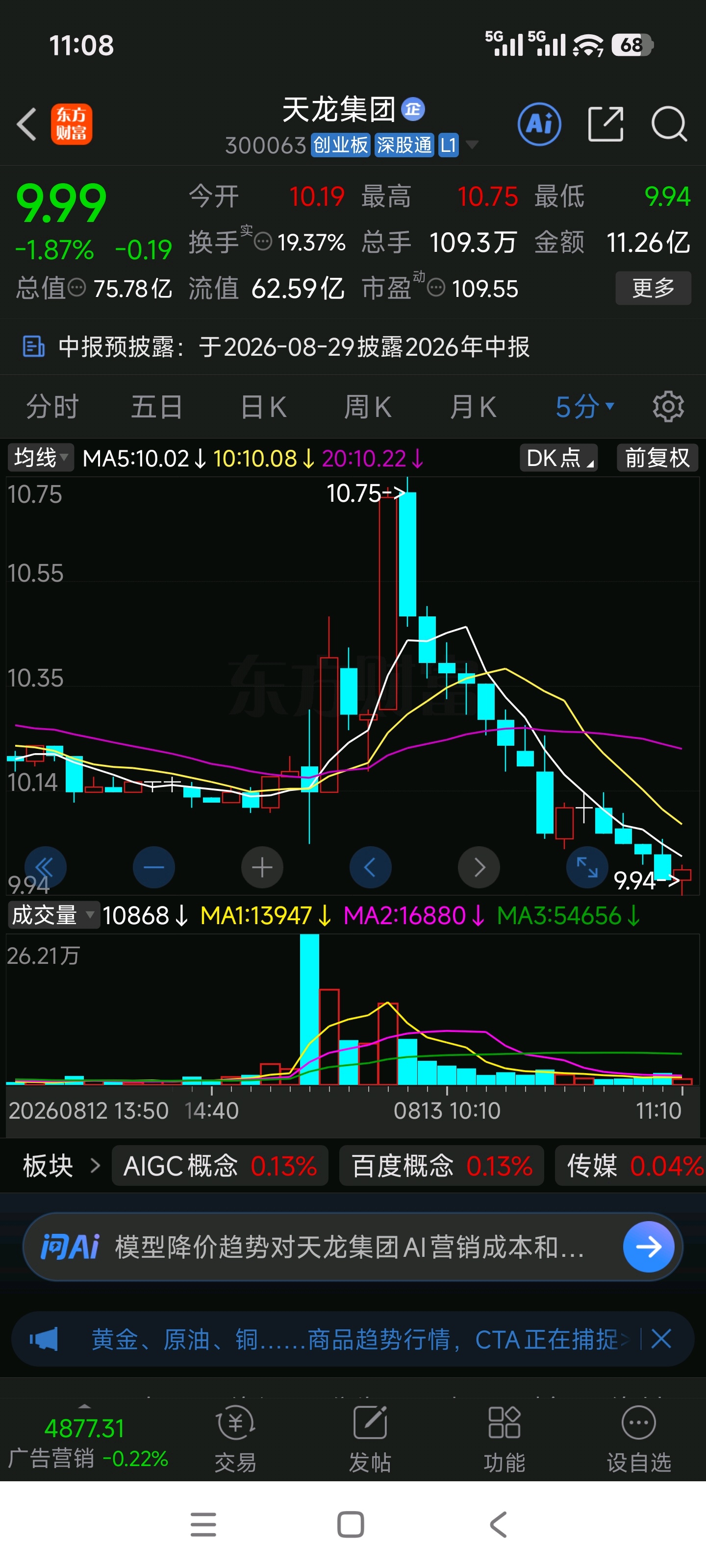Send the 问Ai suggested question
Image resolution: width=706 pixels, height=1568 pixels.
click(648, 1247)
